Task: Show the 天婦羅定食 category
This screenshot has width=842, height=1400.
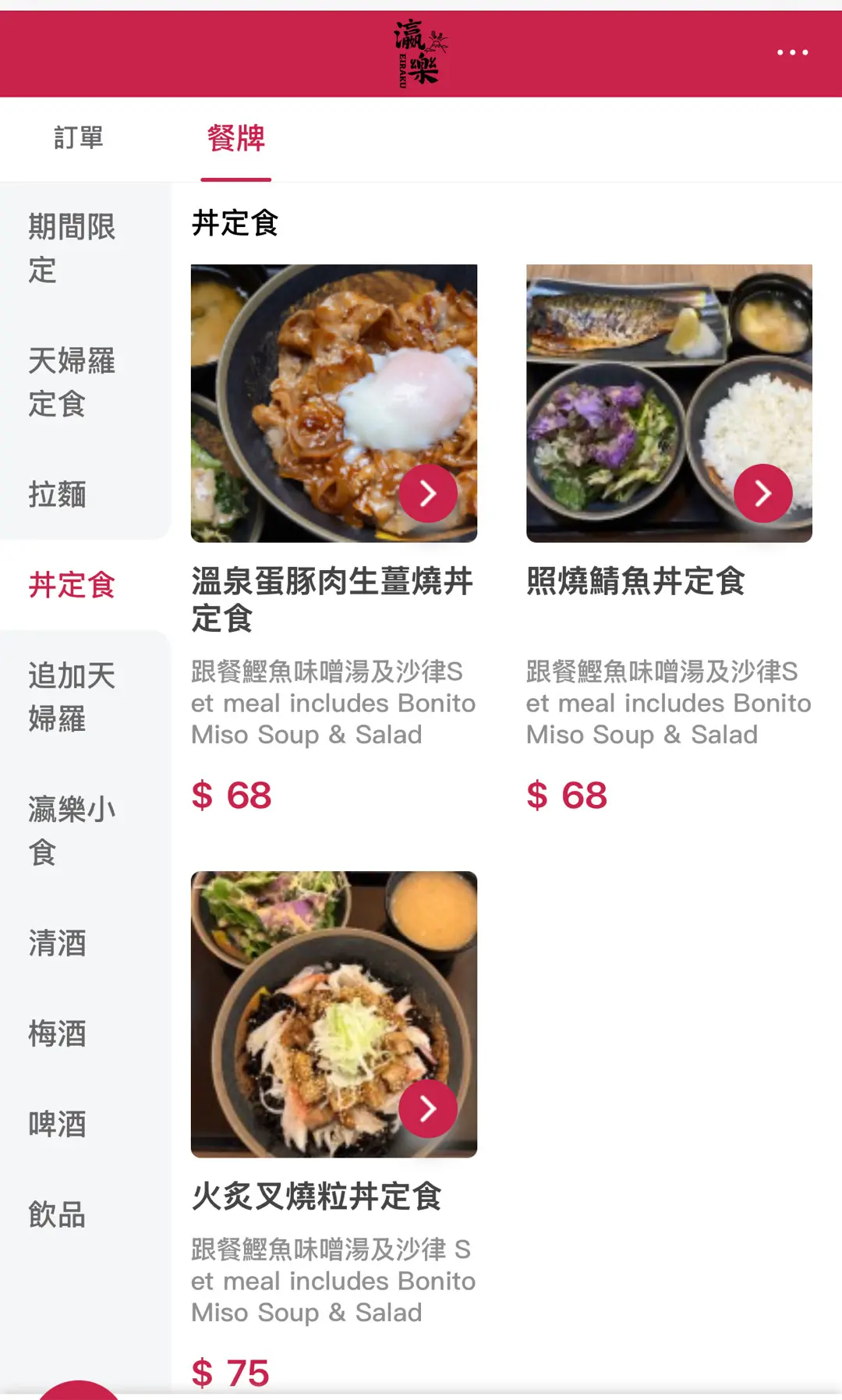Action: click(x=72, y=382)
